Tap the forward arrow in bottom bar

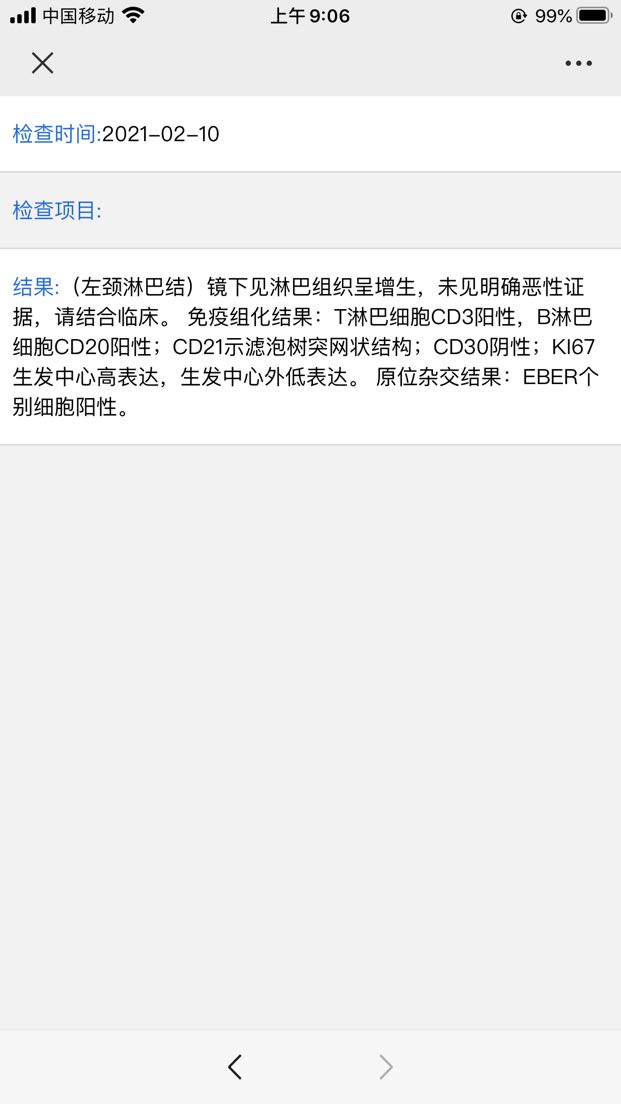pos(386,1067)
